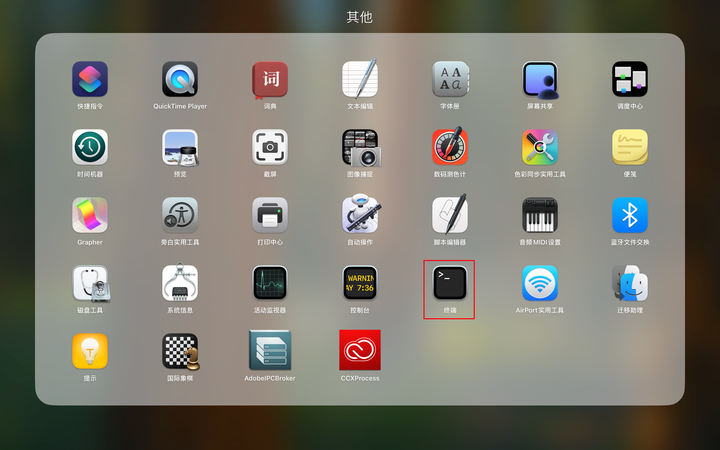Open 文本编辑 text editor
The height and width of the screenshot is (450, 720).
(360, 79)
